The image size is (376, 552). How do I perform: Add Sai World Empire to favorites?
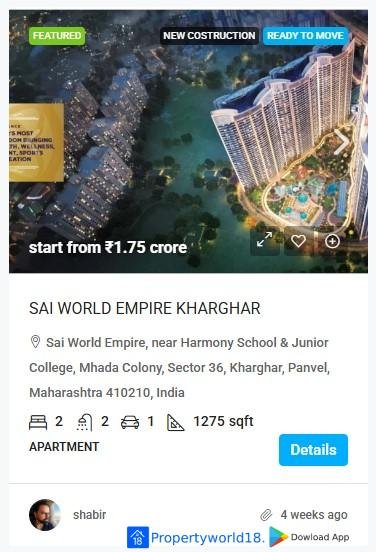tap(298, 241)
